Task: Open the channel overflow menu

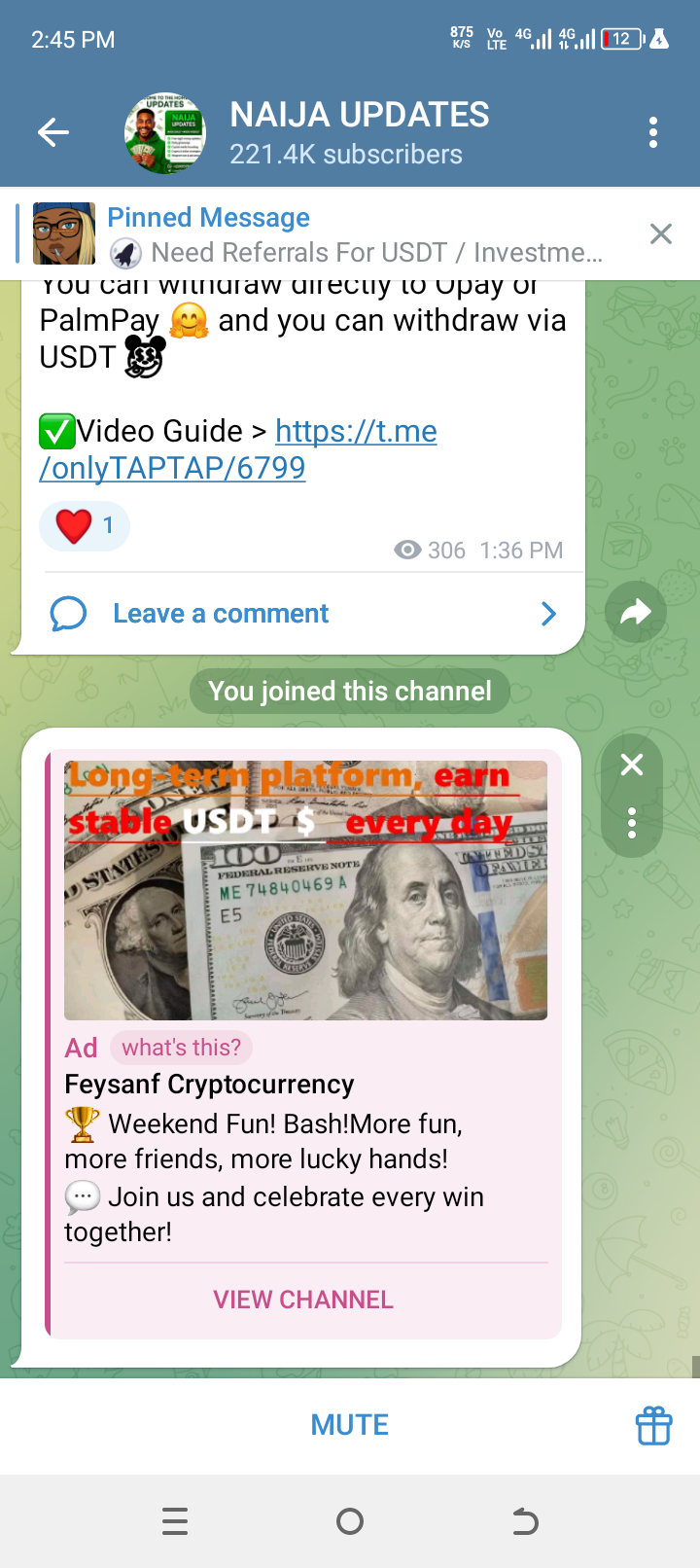Action: coord(653,132)
